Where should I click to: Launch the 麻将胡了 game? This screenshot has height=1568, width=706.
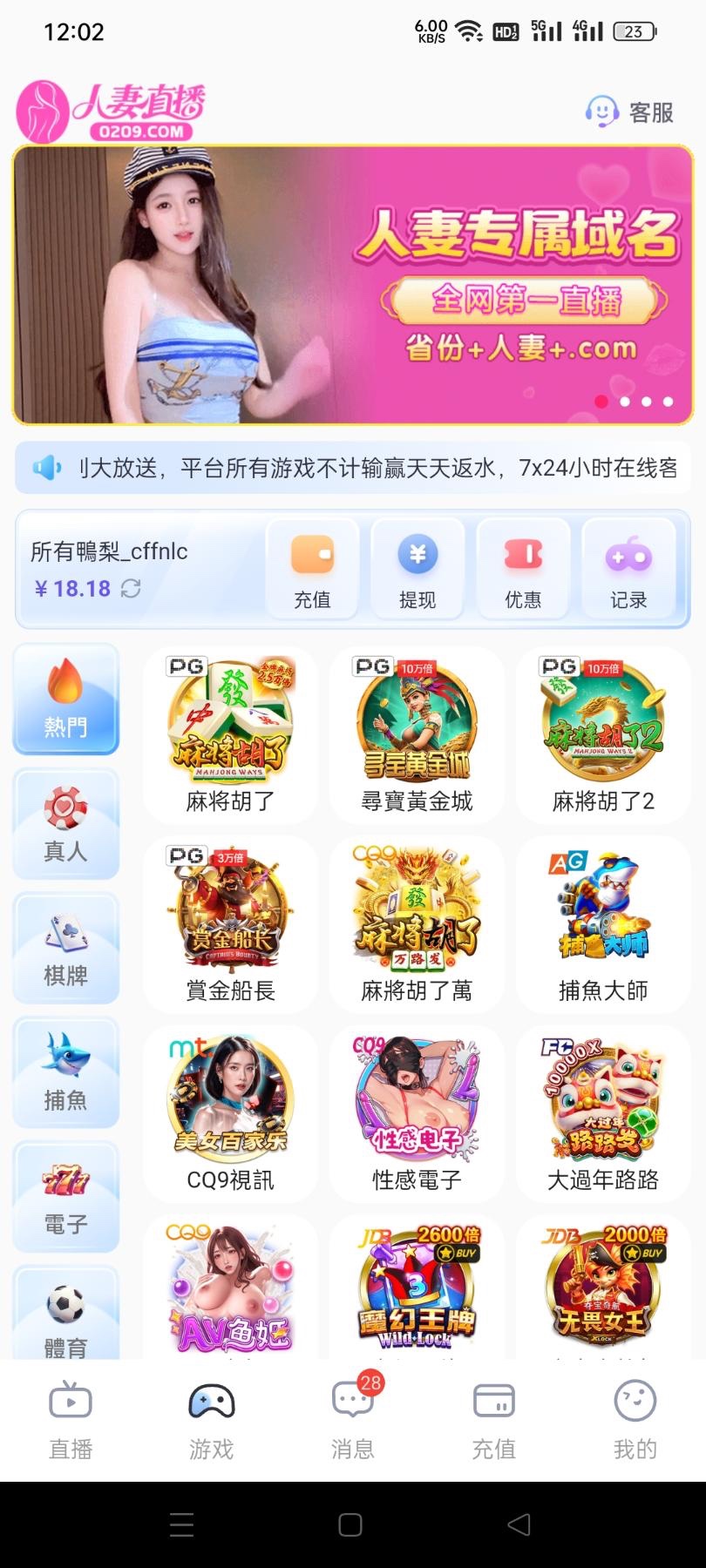coord(230,734)
